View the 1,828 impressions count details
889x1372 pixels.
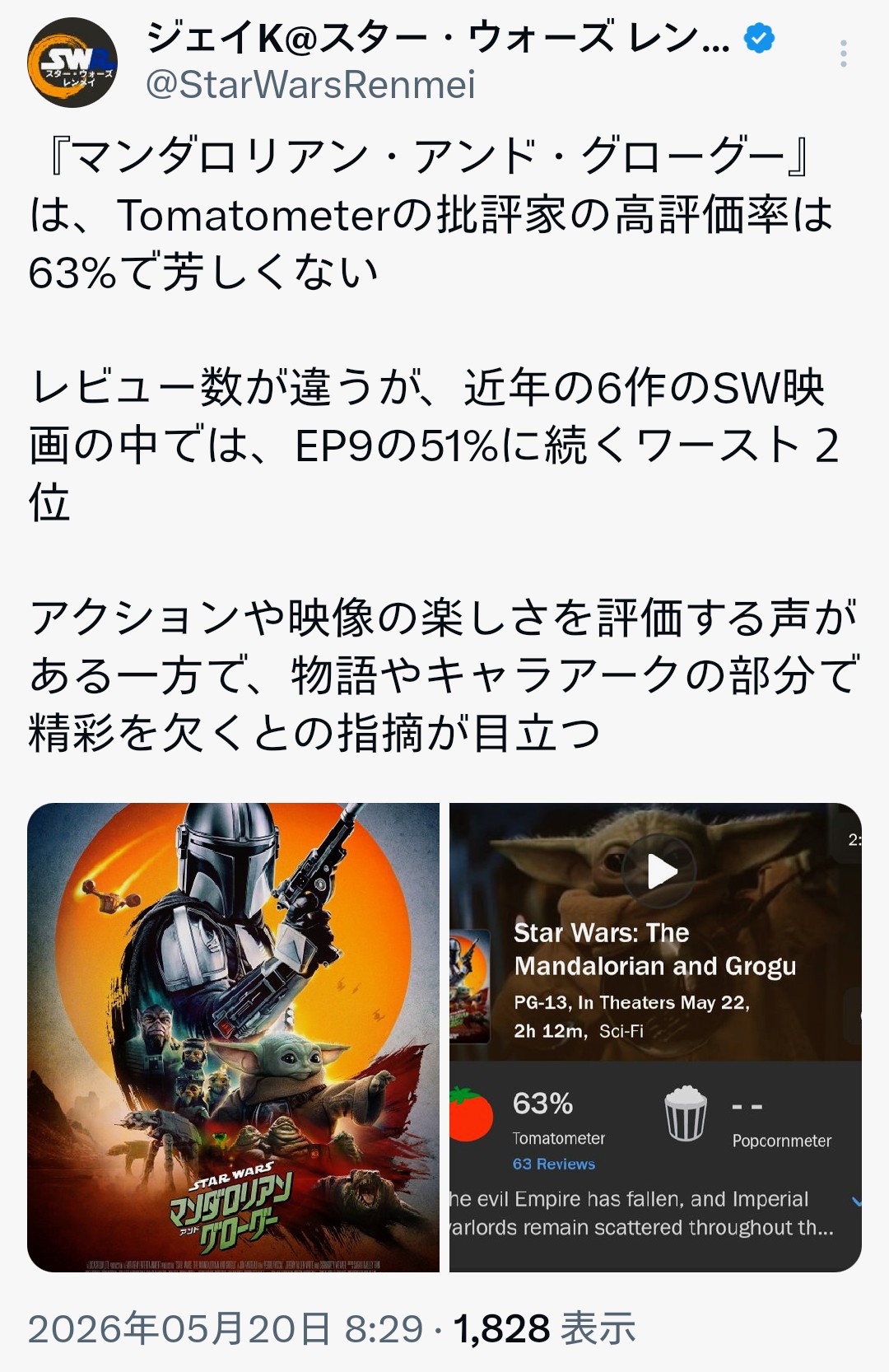pyautogui.click(x=544, y=1329)
